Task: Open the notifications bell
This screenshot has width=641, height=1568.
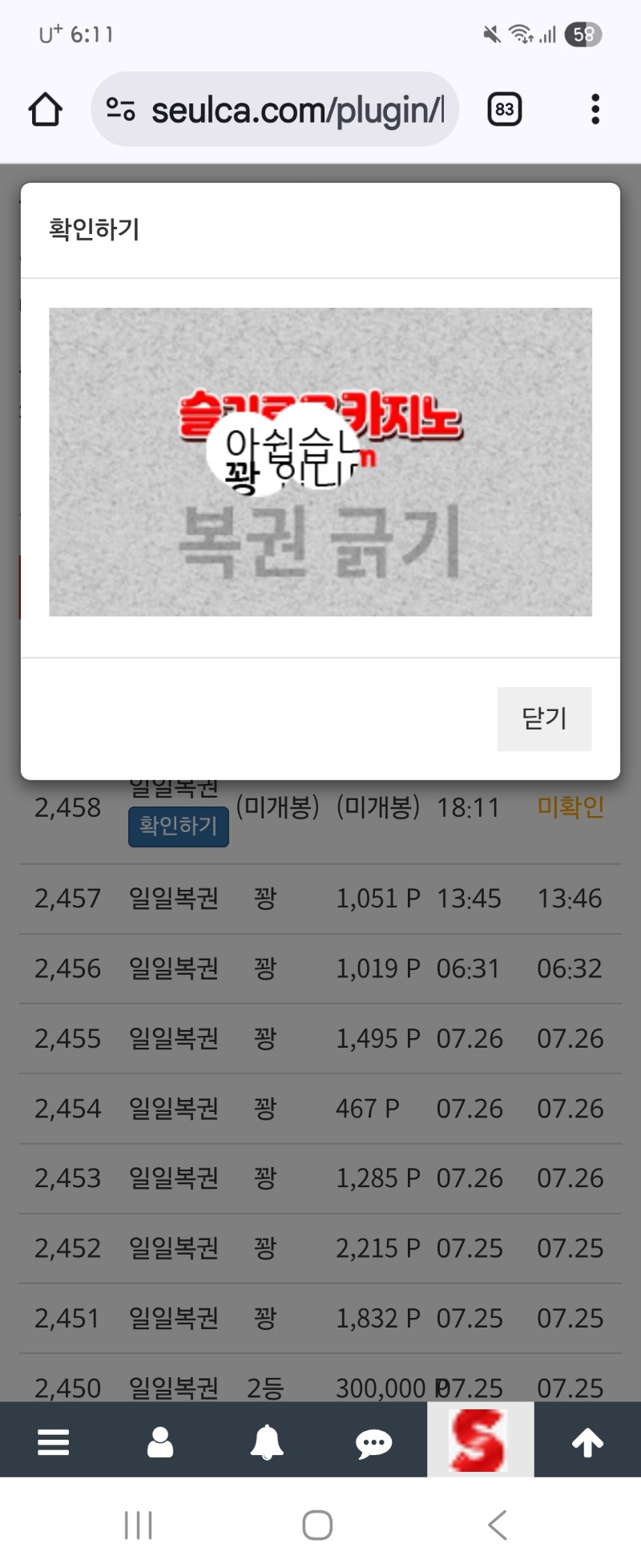Action: pos(267,1442)
